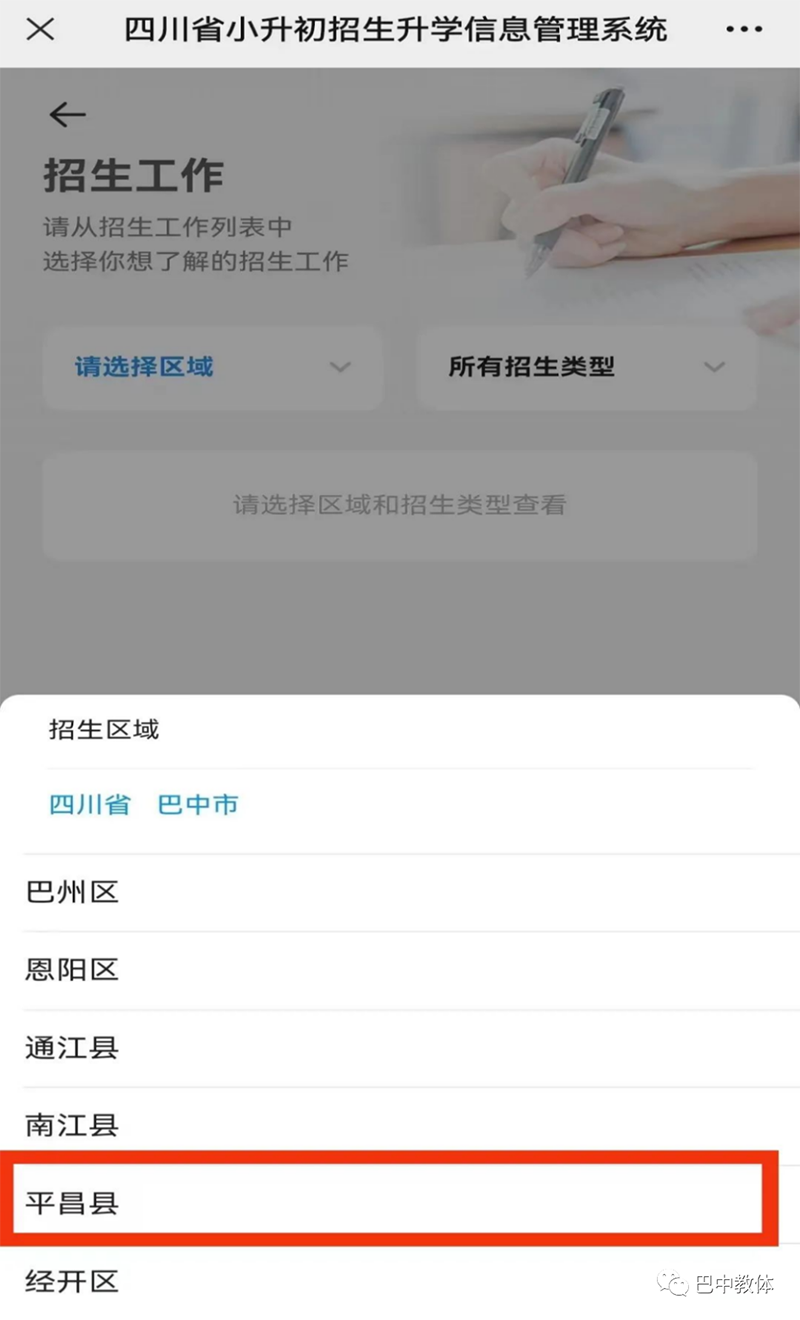Select 四川省 in the region breadcrumb
The height and width of the screenshot is (1320, 800).
point(90,805)
